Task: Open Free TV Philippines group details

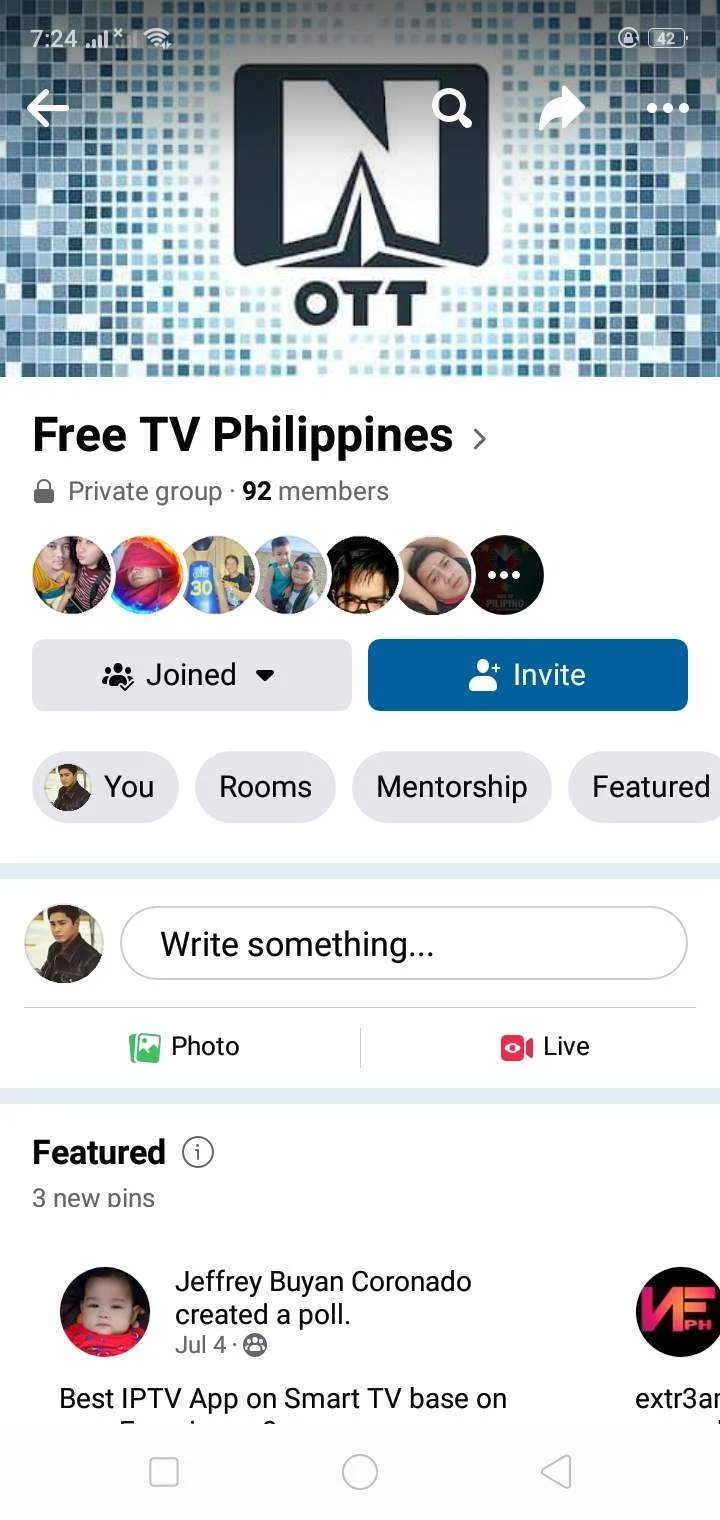Action: pos(260,436)
